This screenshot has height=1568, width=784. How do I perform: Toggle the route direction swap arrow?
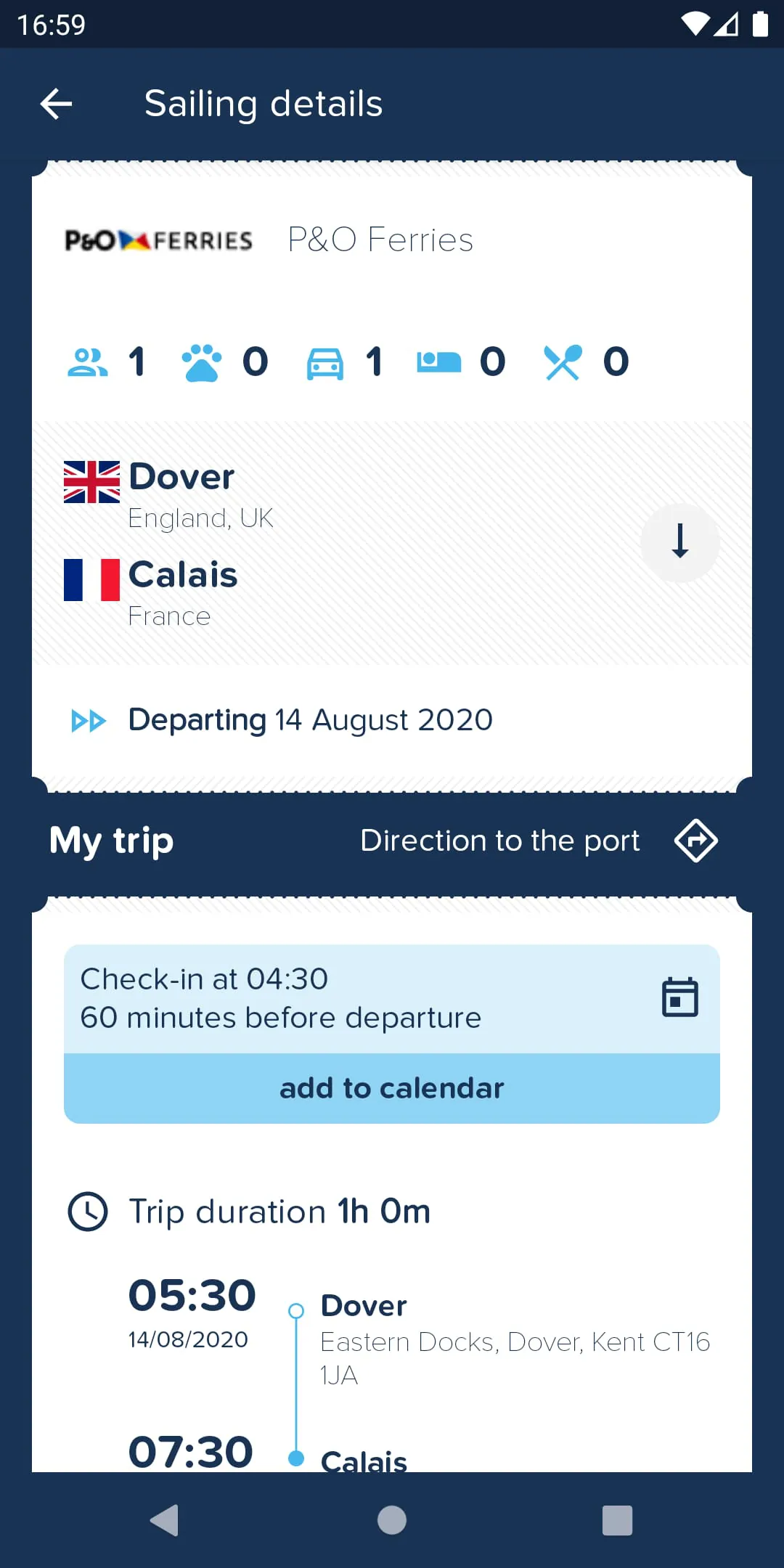coord(679,542)
